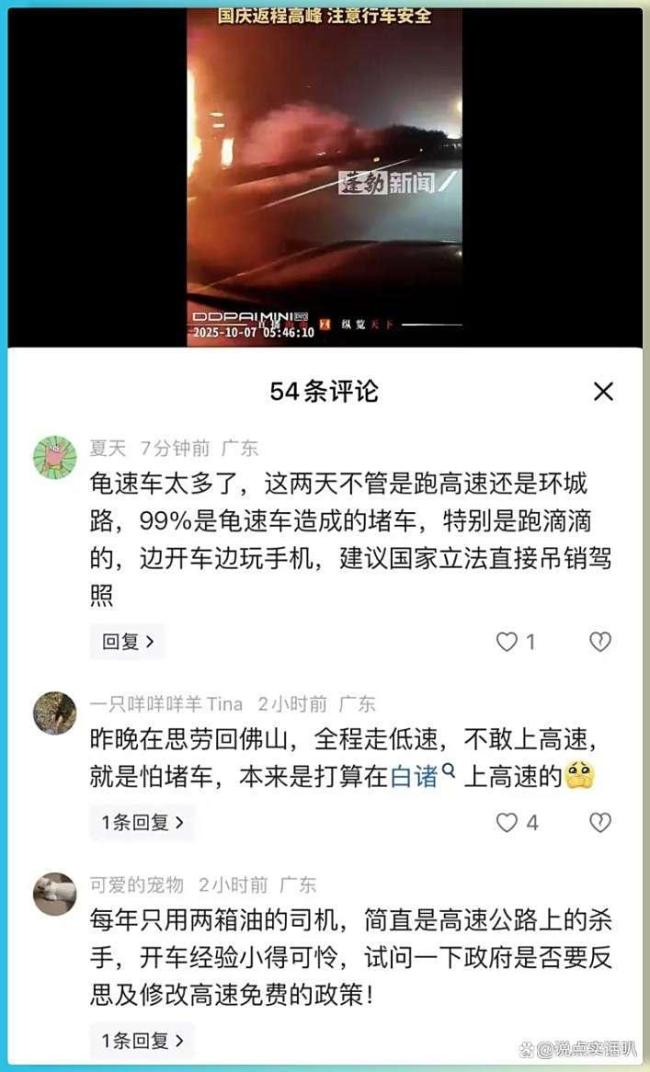Image resolution: width=650 pixels, height=1072 pixels.
Task: Dislike Tina's comment with broken heart
Action: coord(599,823)
